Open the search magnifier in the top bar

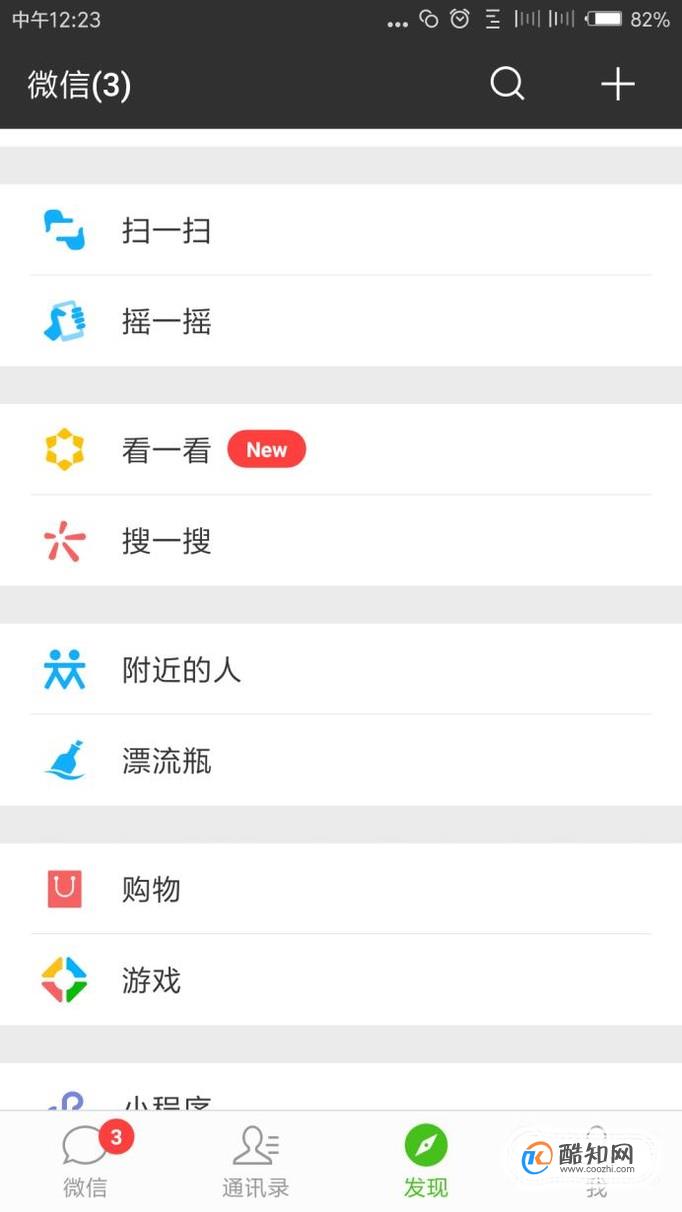[507, 84]
